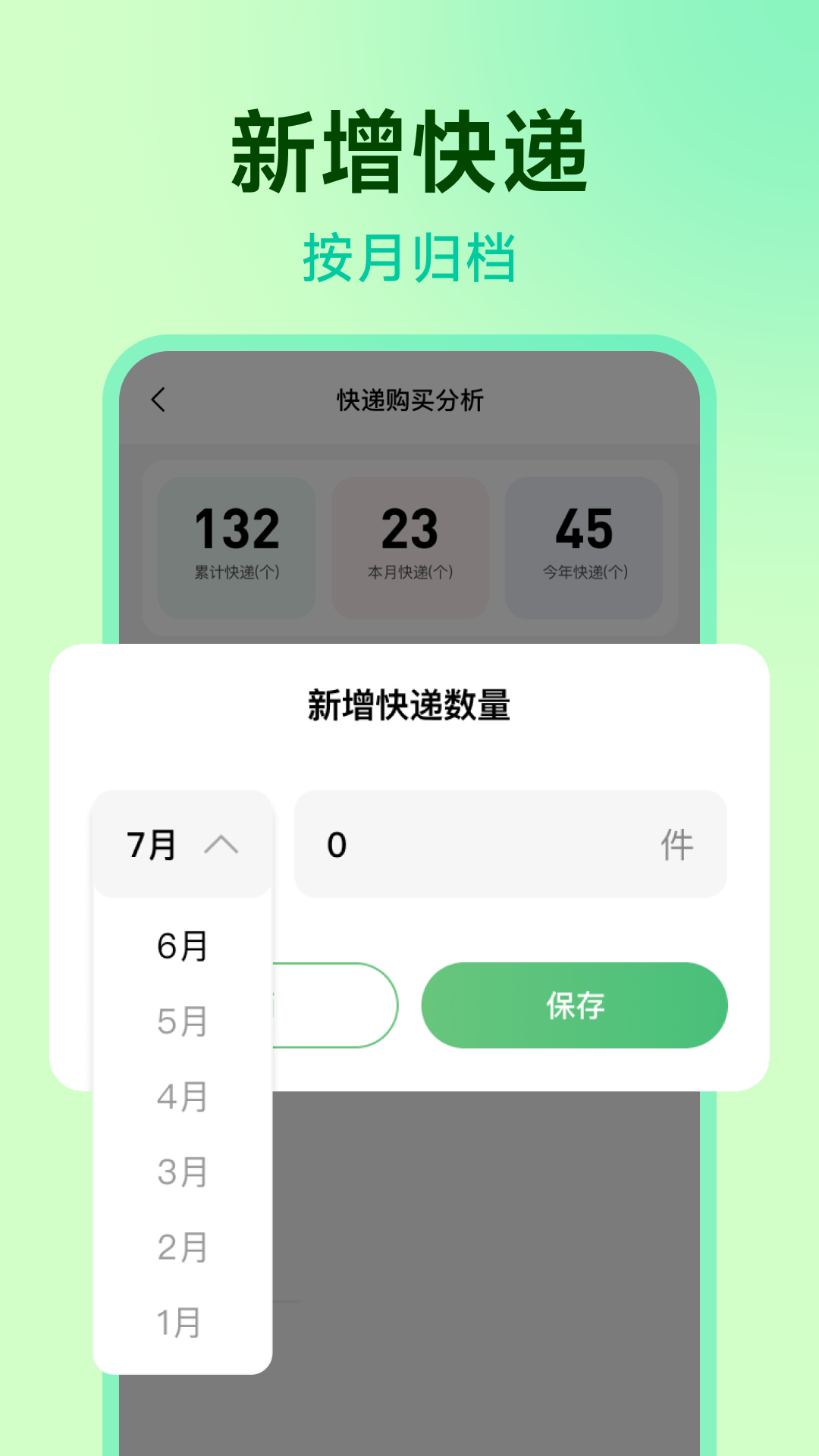The height and width of the screenshot is (1456, 819).
Task: Open the month picker dropdown
Action: (180, 845)
